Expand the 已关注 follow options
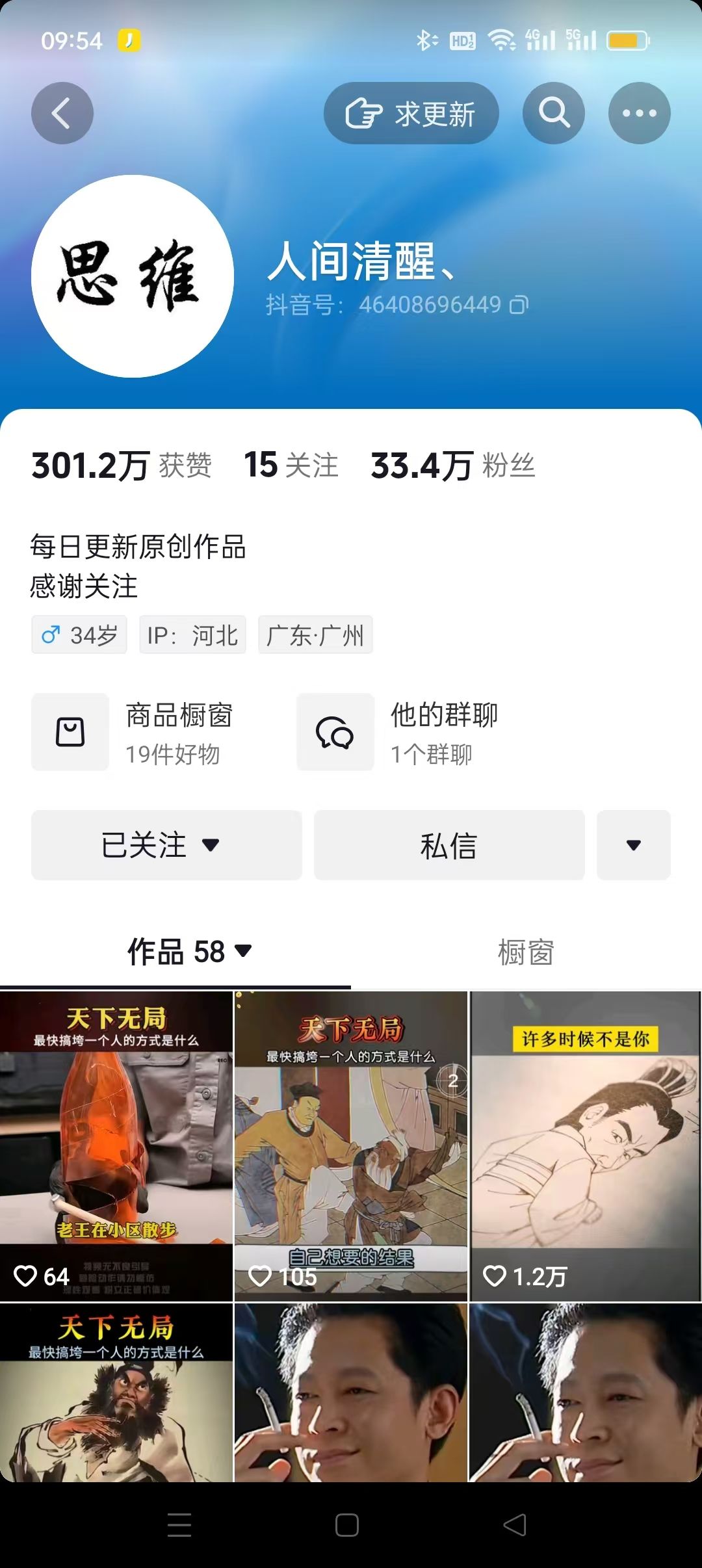 (x=166, y=845)
